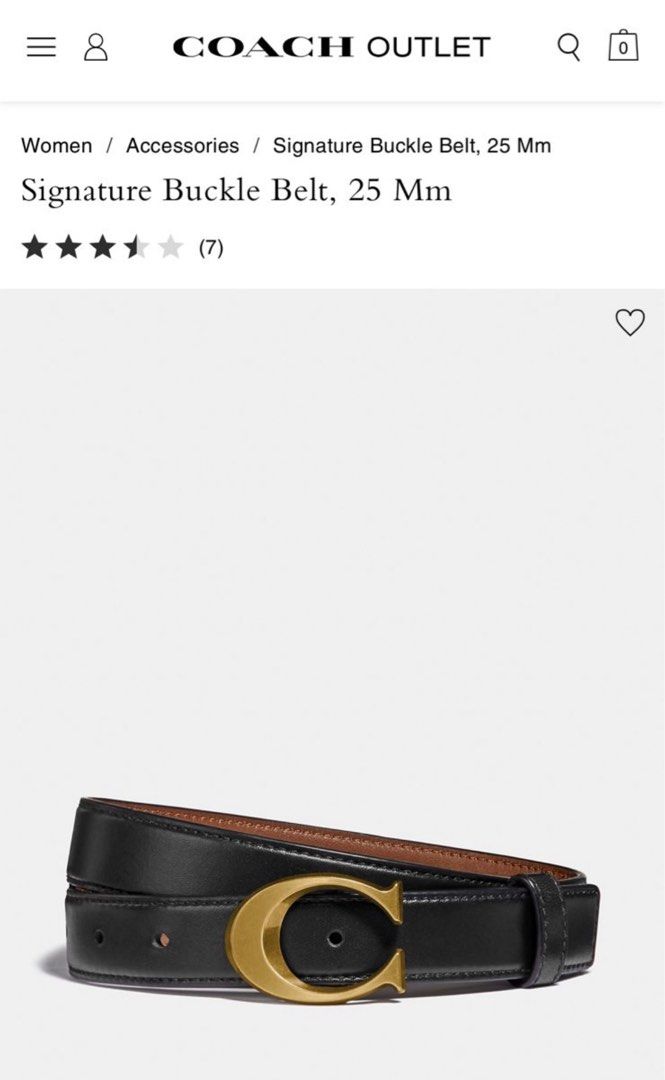View the shopping bag

point(623,47)
